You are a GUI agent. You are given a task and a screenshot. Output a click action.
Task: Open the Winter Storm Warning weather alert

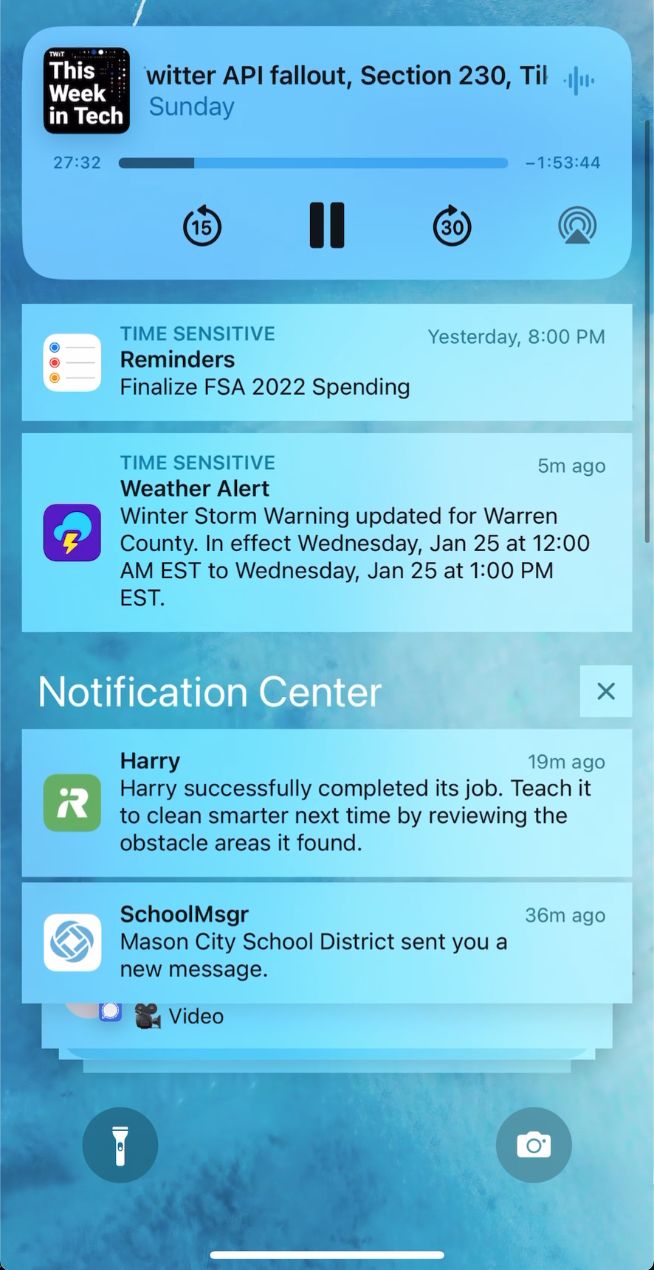(x=326, y=531)
